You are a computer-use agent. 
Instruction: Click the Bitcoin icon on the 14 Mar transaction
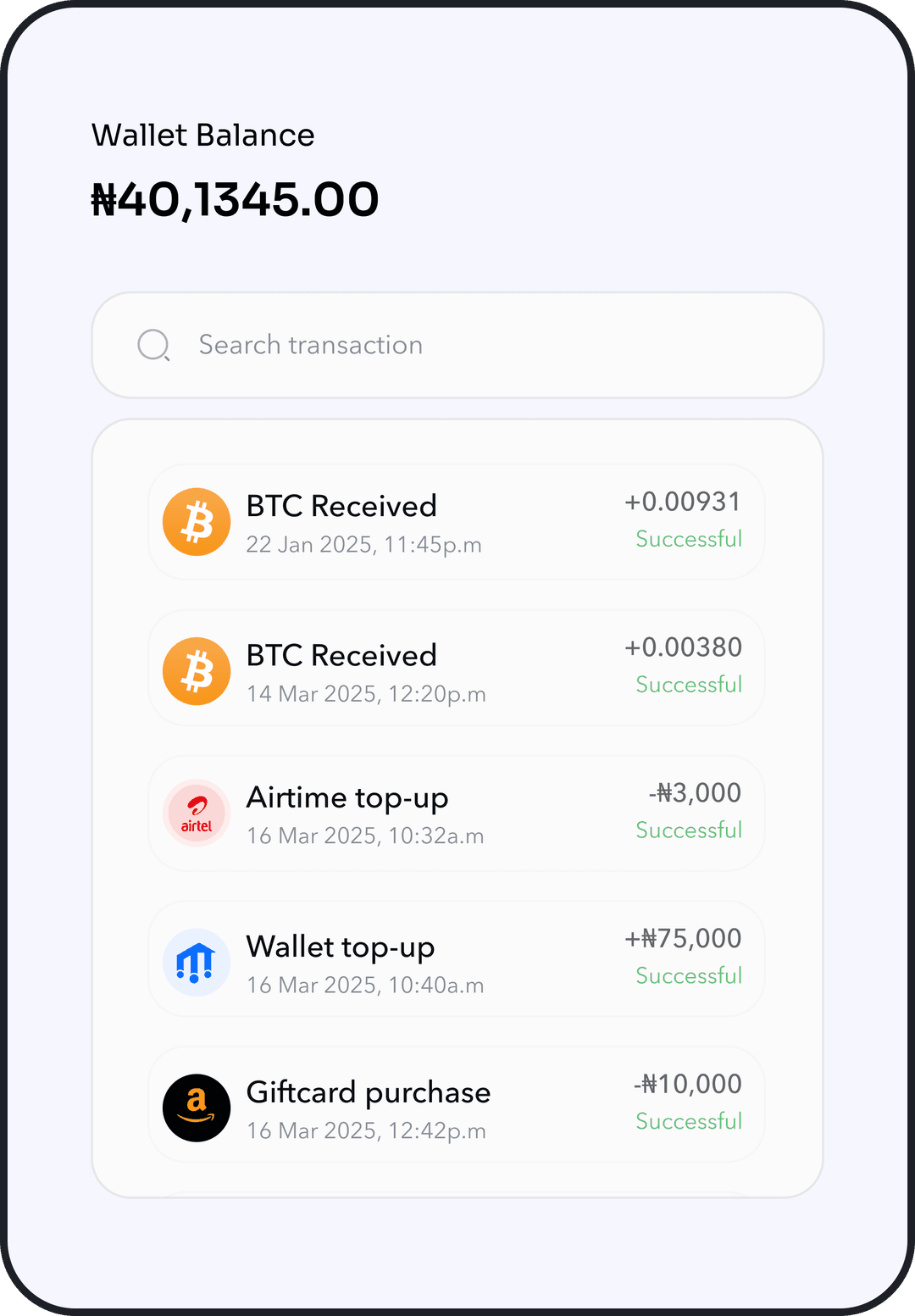[196, 670]
